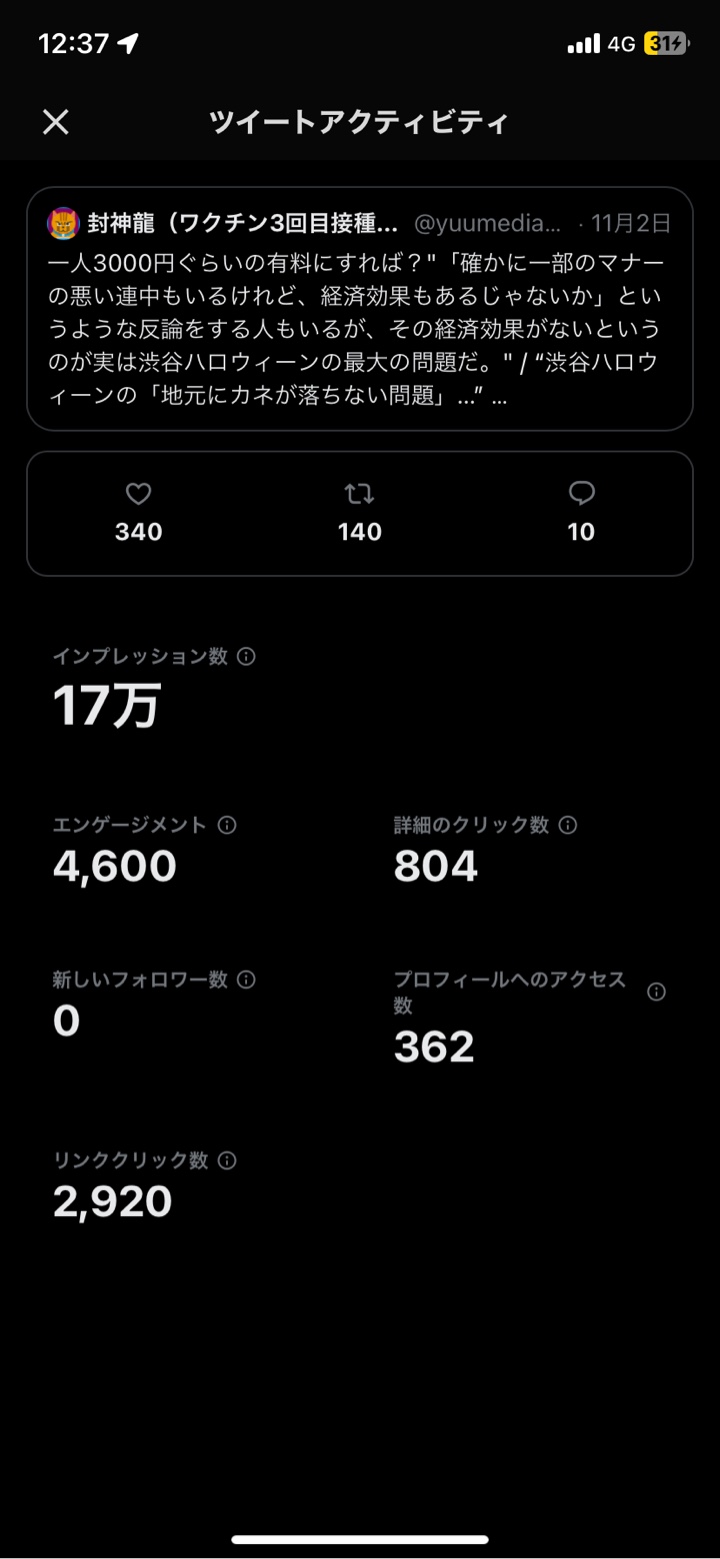720x1559 pixels.
Task: Tap the 封神龍 profile avatar image
Action: click(x=63, y=223)
